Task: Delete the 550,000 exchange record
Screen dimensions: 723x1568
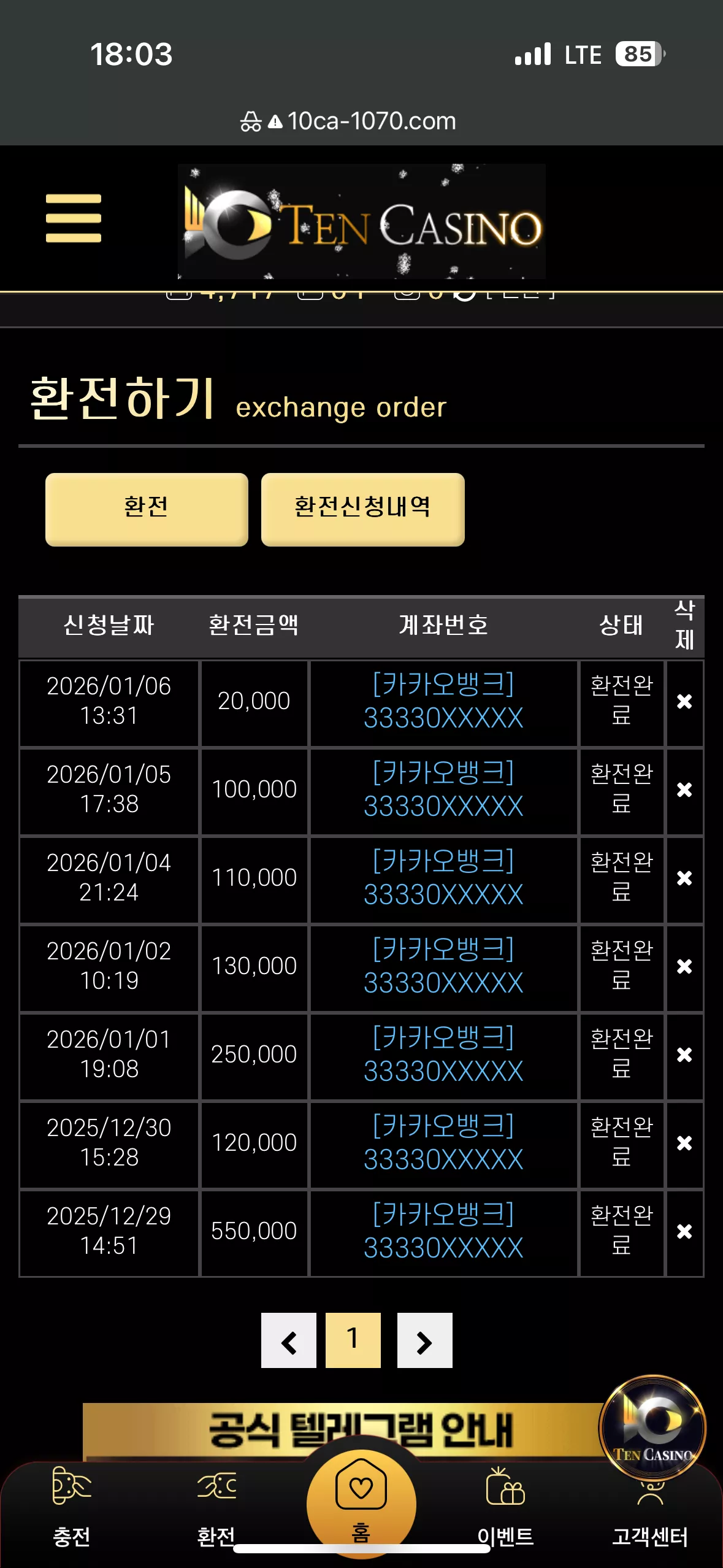Action: pos(684,1231)
